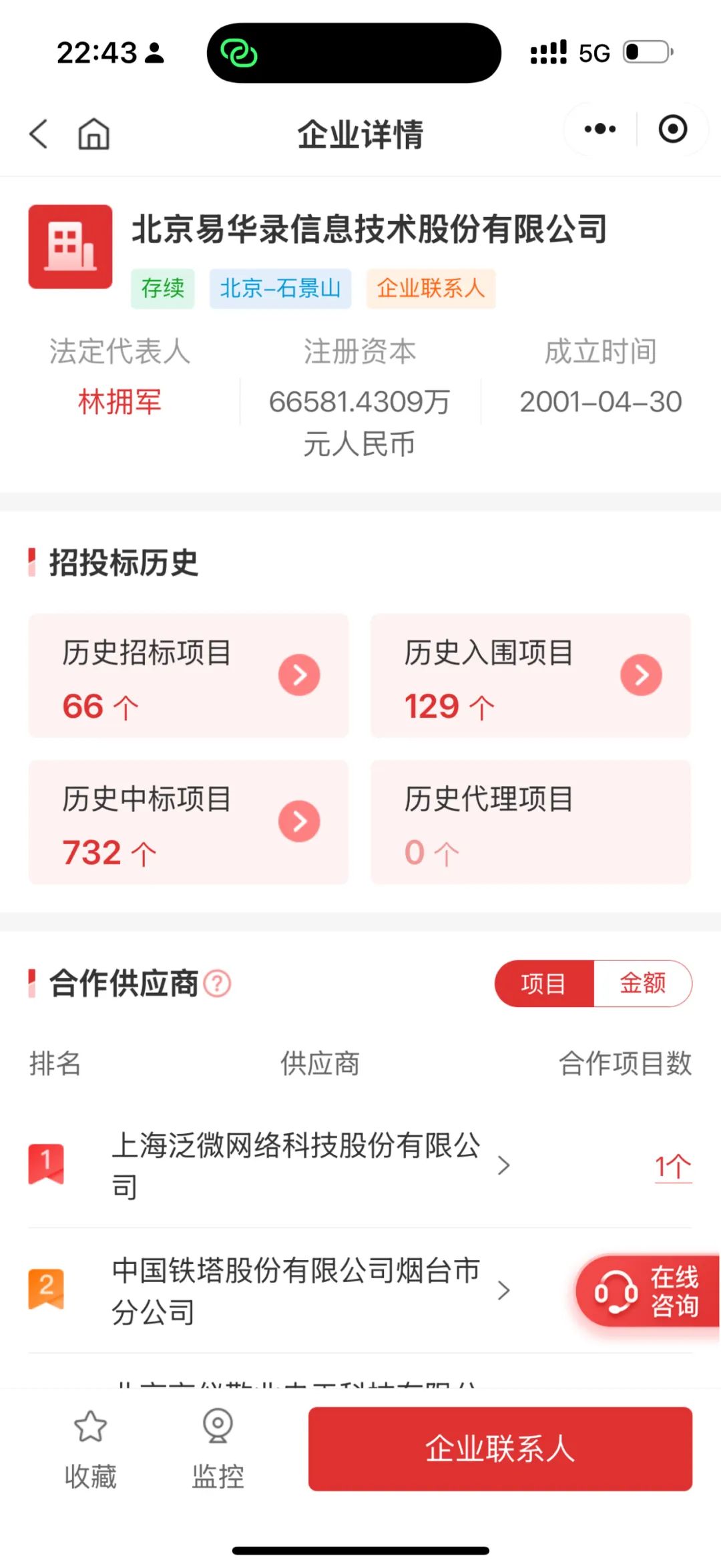The image size is (721, 1568).
Task: Close the mini program with the circle button
Action: (x=672, y=129)
